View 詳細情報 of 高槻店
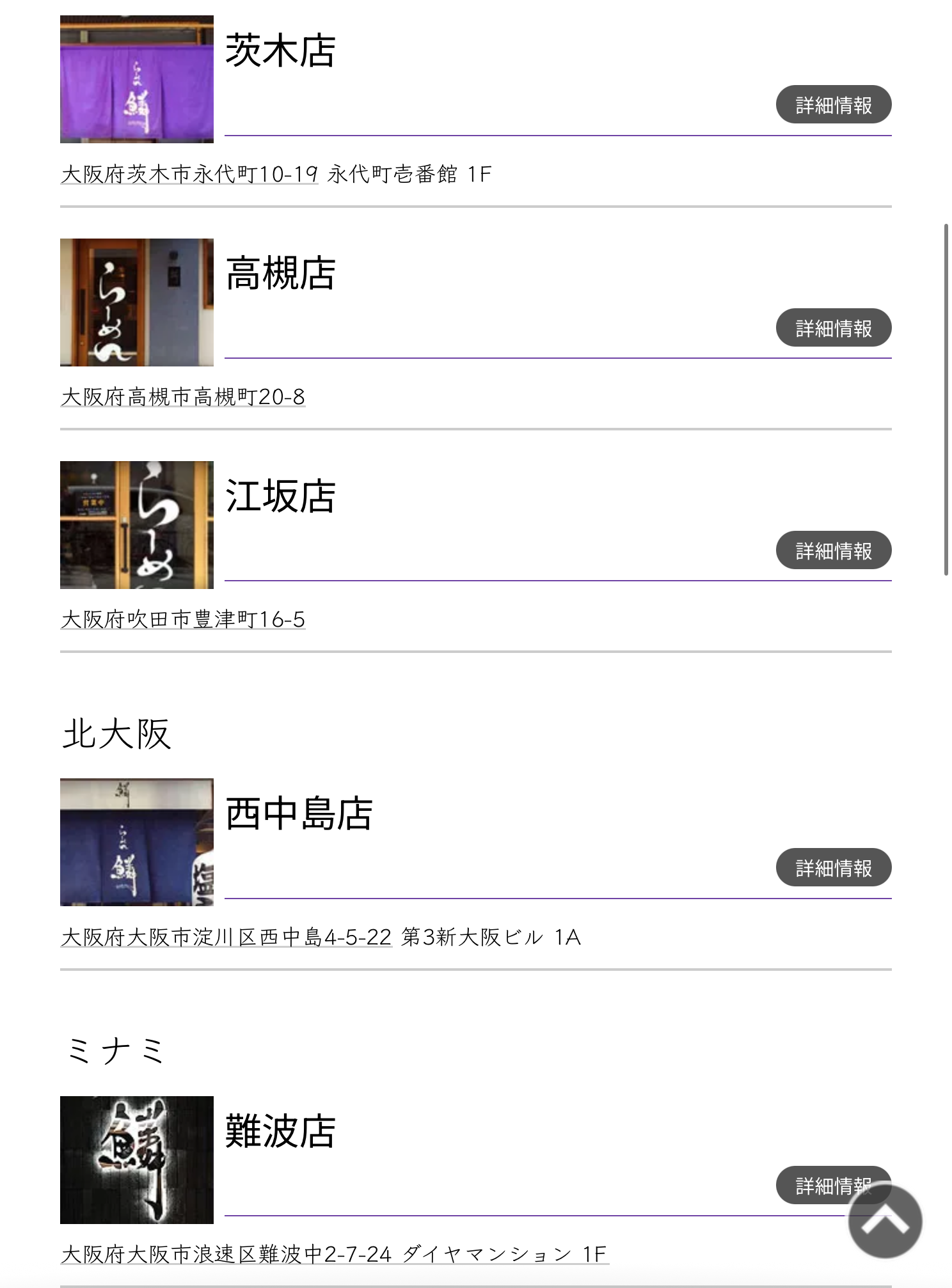Viewport: 952px width, 1288px height. pyautogui.click(x=833, y=328)
